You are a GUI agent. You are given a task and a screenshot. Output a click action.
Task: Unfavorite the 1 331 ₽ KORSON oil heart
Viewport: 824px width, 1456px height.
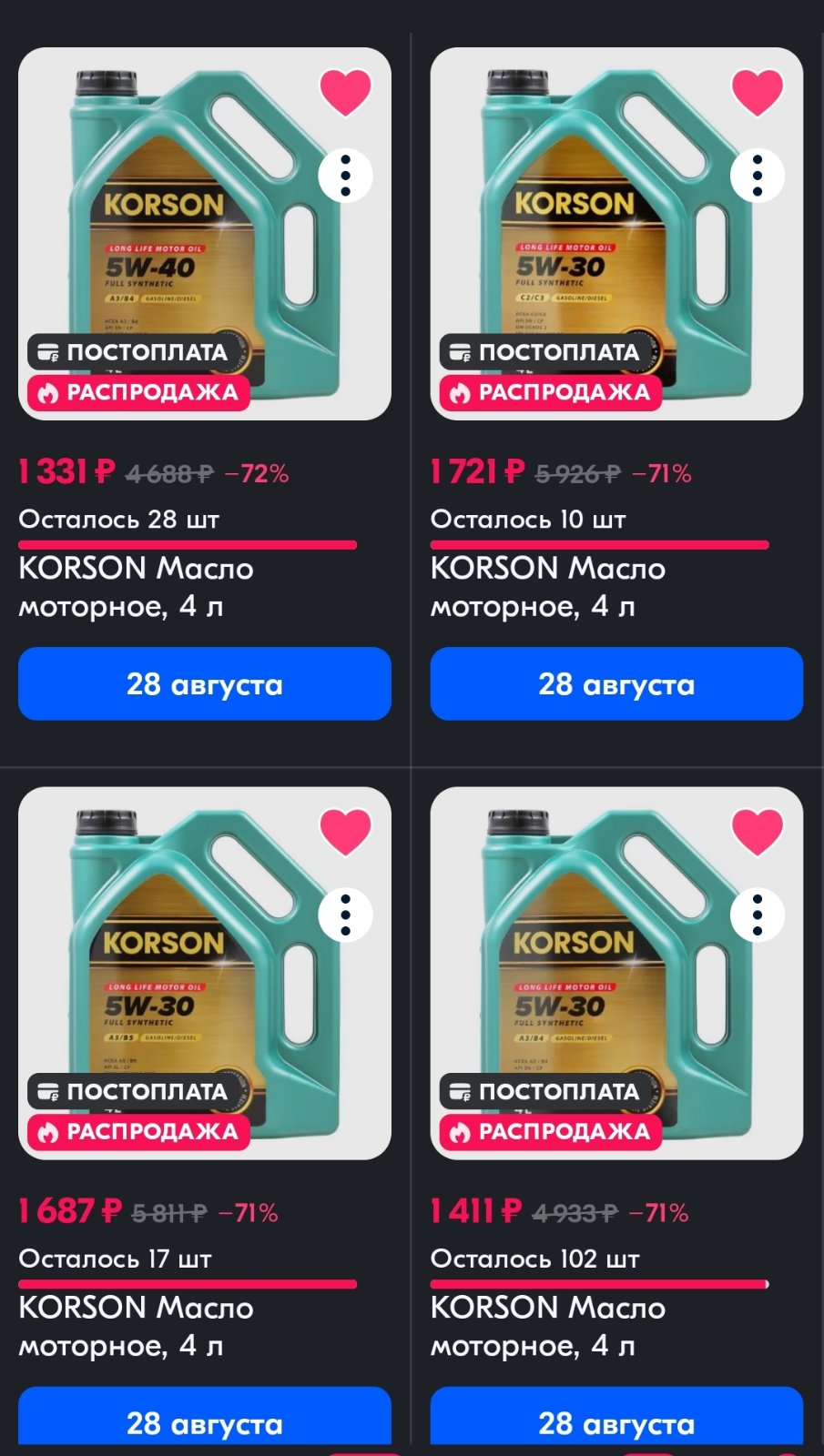pos(346,92)
